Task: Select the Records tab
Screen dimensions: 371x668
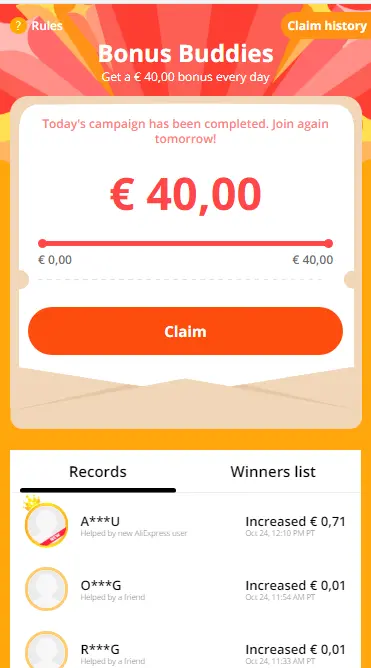Action: (x=98, y=472)
